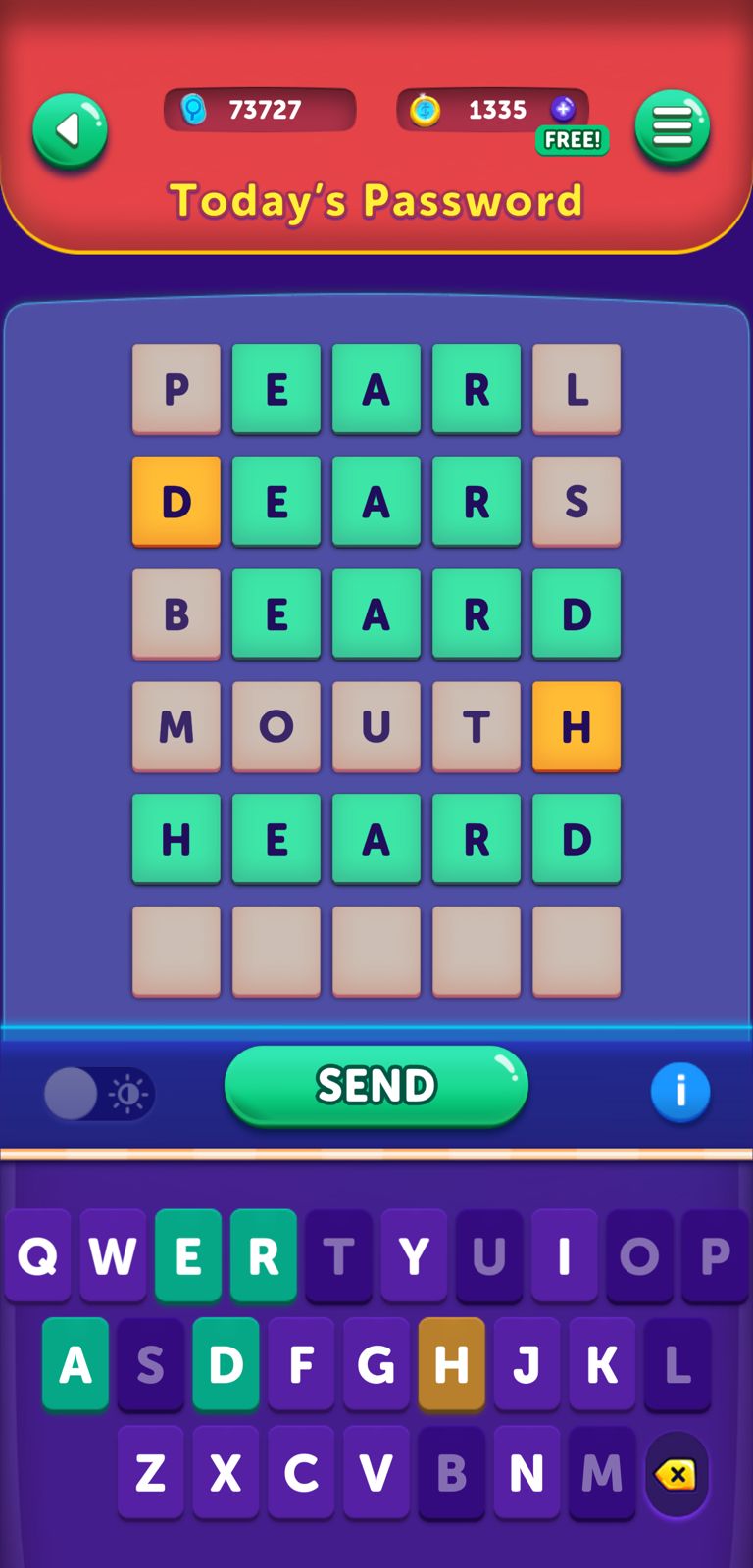
Task: Tap the orange H key
Action: [451, 1364]
